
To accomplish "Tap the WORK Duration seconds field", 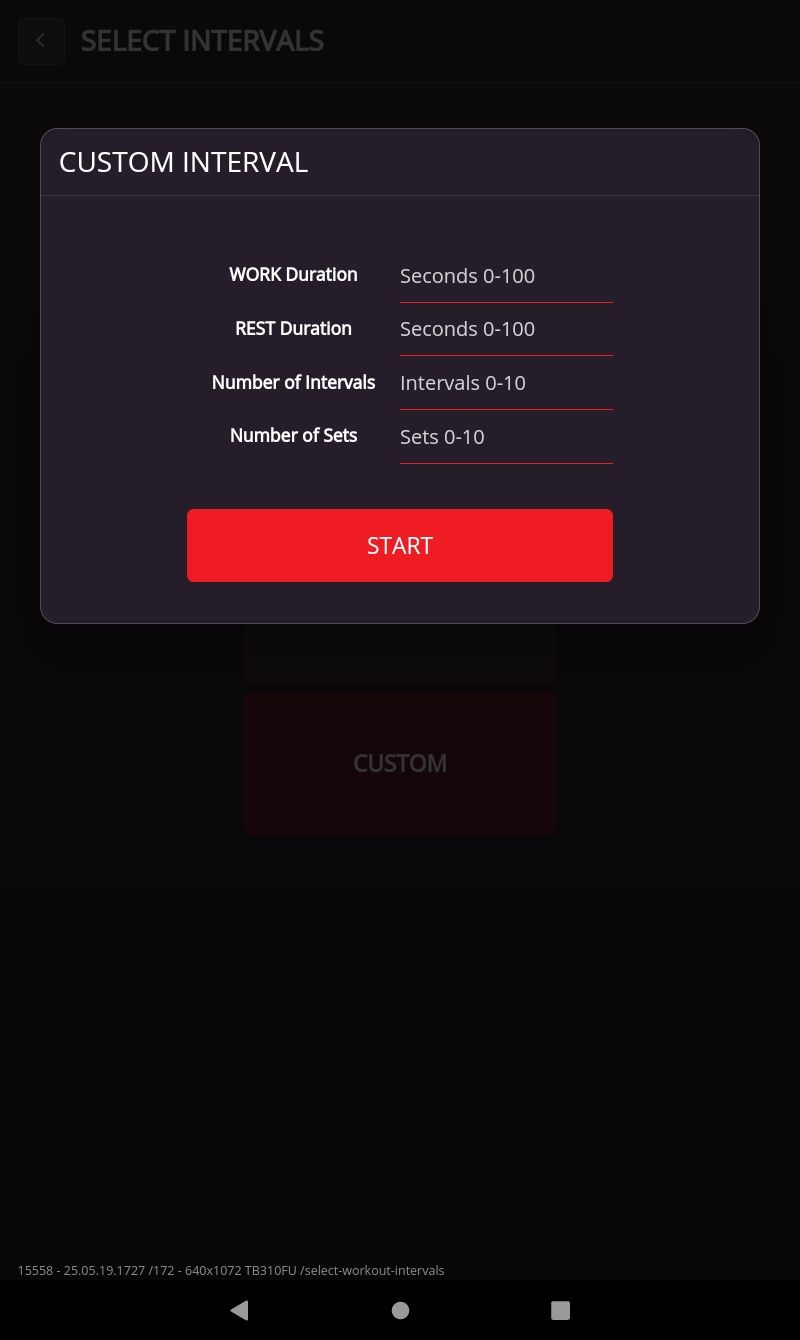I will tap(505, 276).
